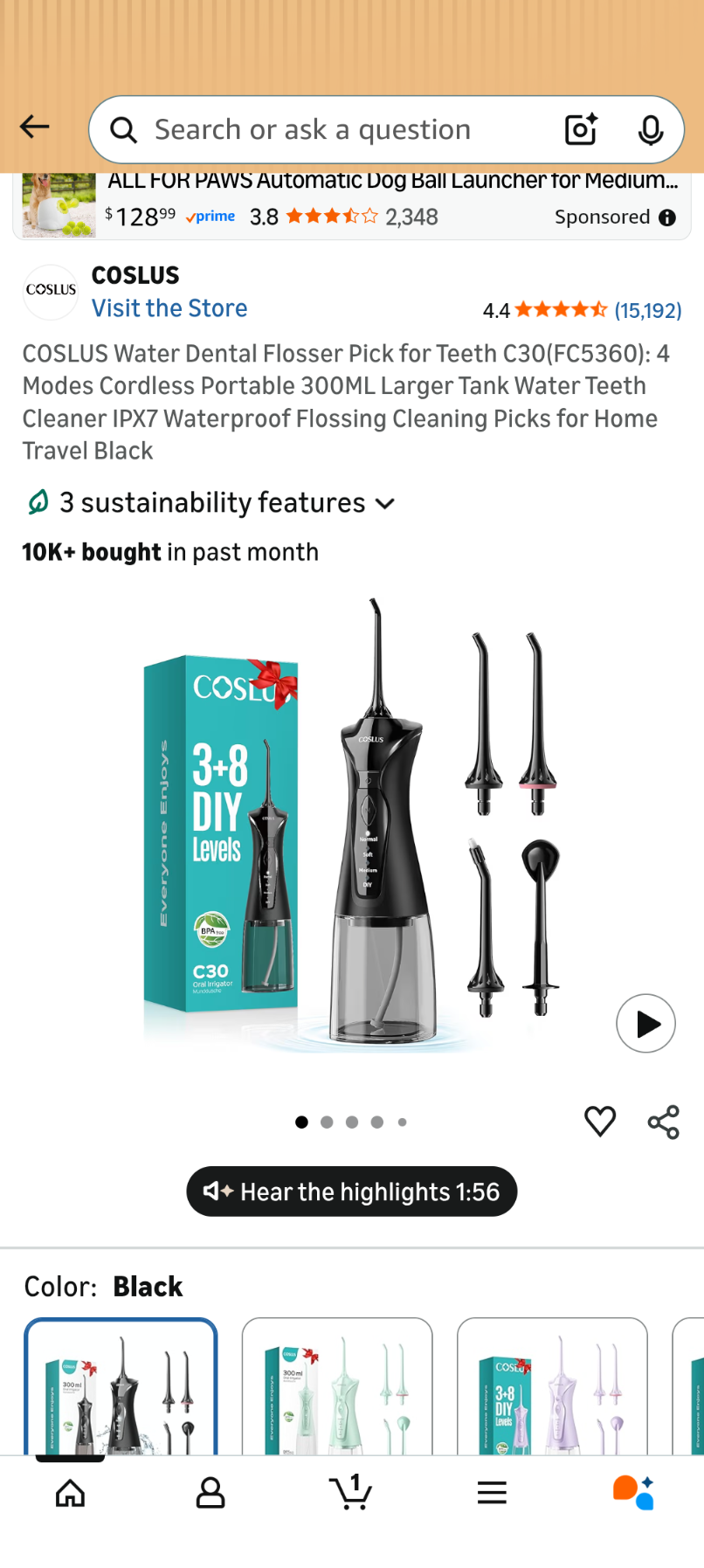The width and height of the screenshot is (704, 1568).
Task: Open the hamburger menu tab
Action: [492, 1493]
